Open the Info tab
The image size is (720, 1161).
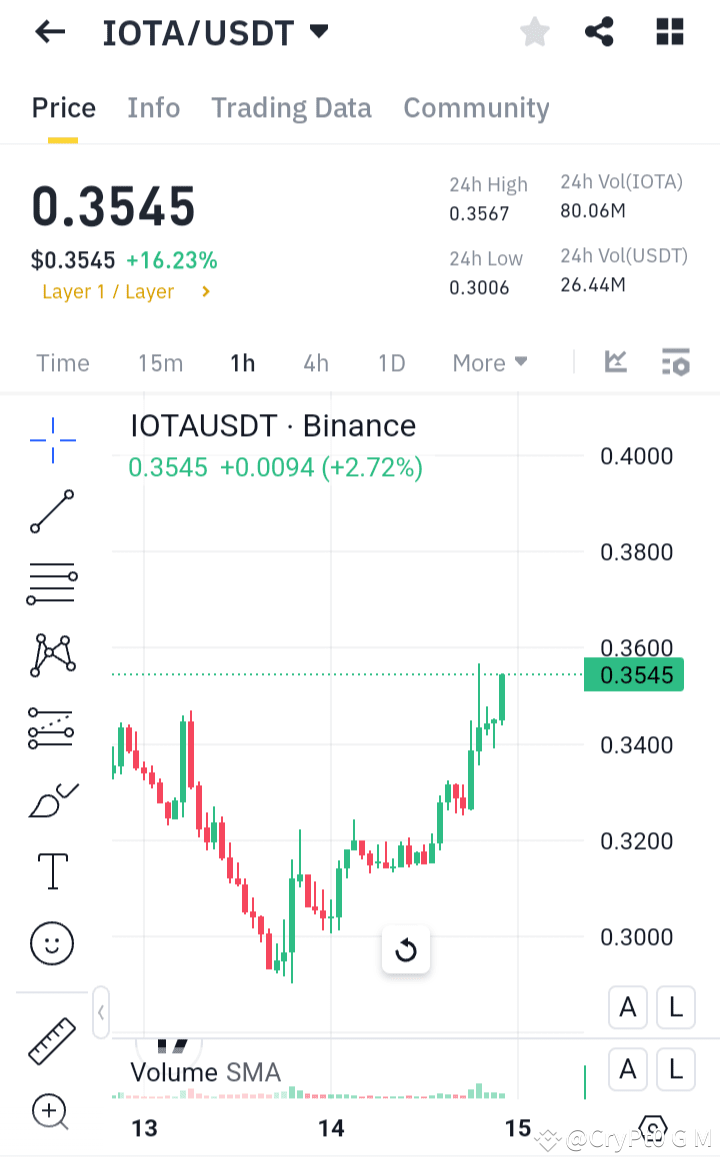[x=153, y=108]
